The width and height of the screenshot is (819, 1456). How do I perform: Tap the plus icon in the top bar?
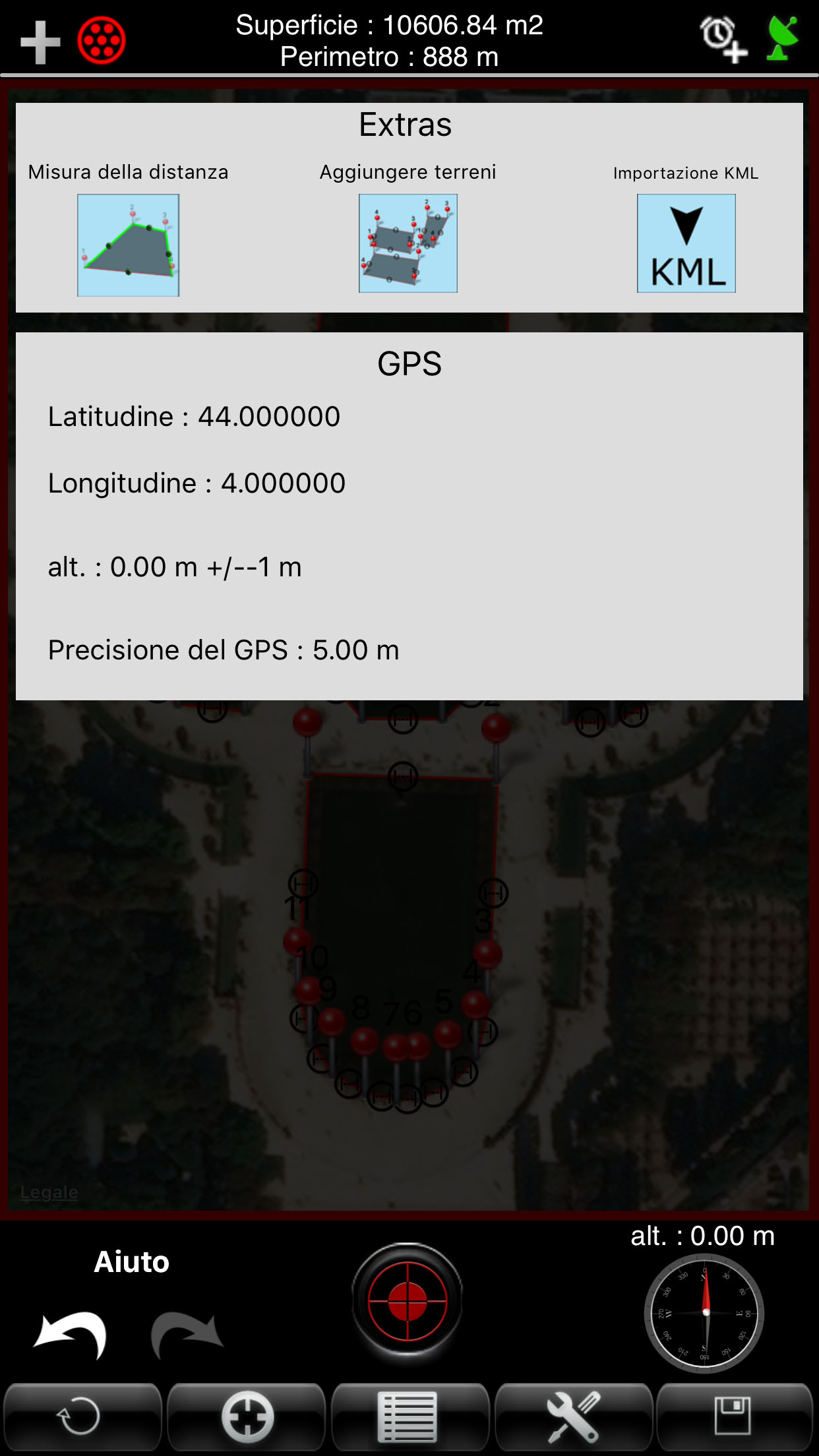click(40, 42)
